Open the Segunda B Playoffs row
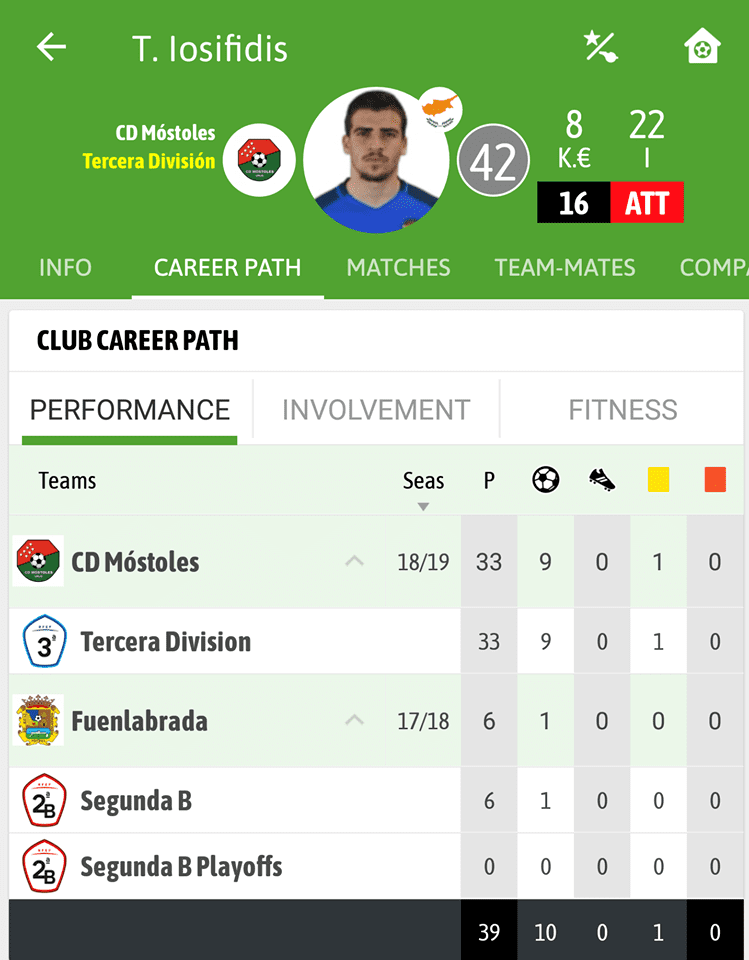 pos(235,866)
